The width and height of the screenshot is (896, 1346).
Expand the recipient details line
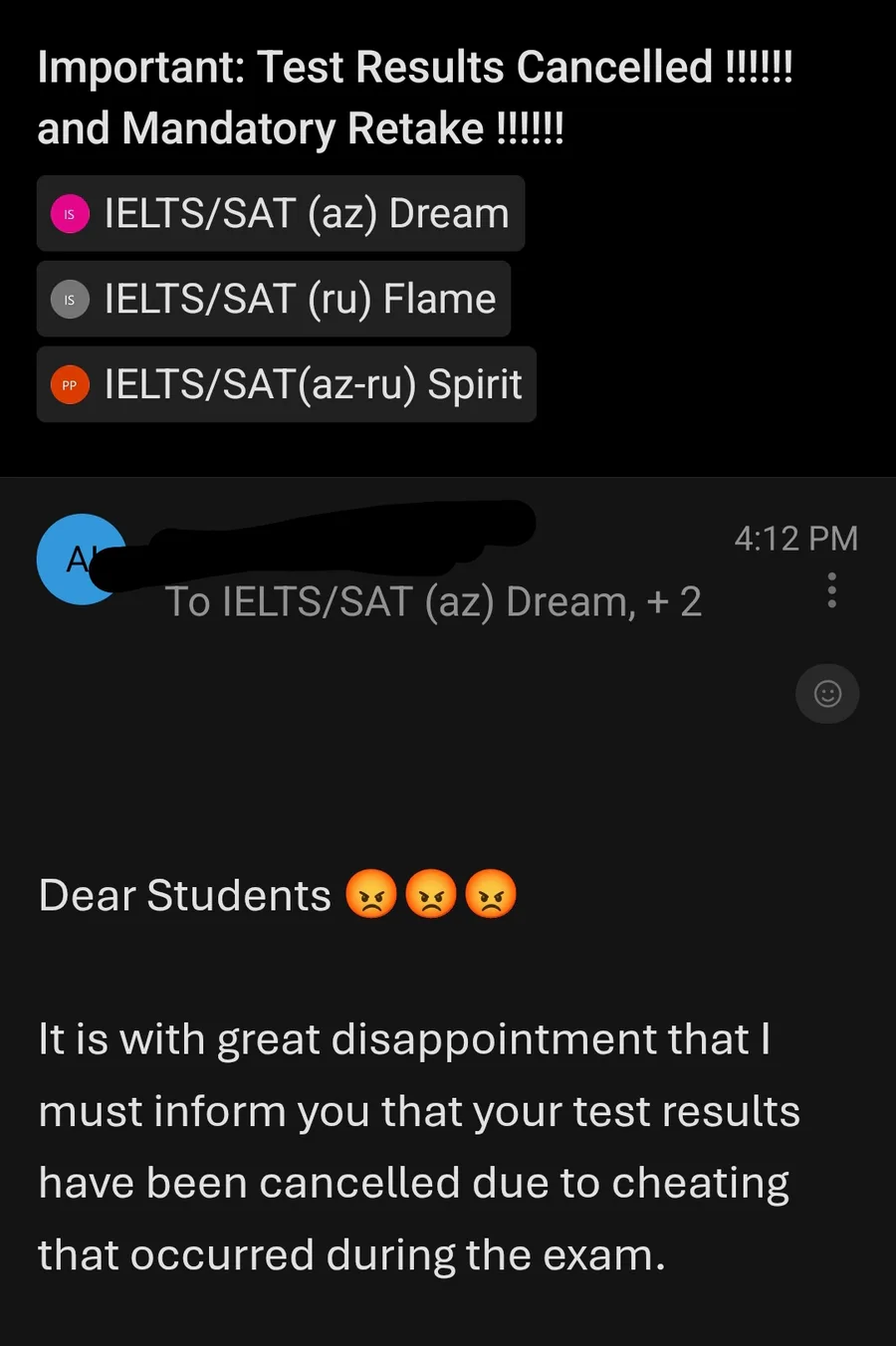click(433, 602)
